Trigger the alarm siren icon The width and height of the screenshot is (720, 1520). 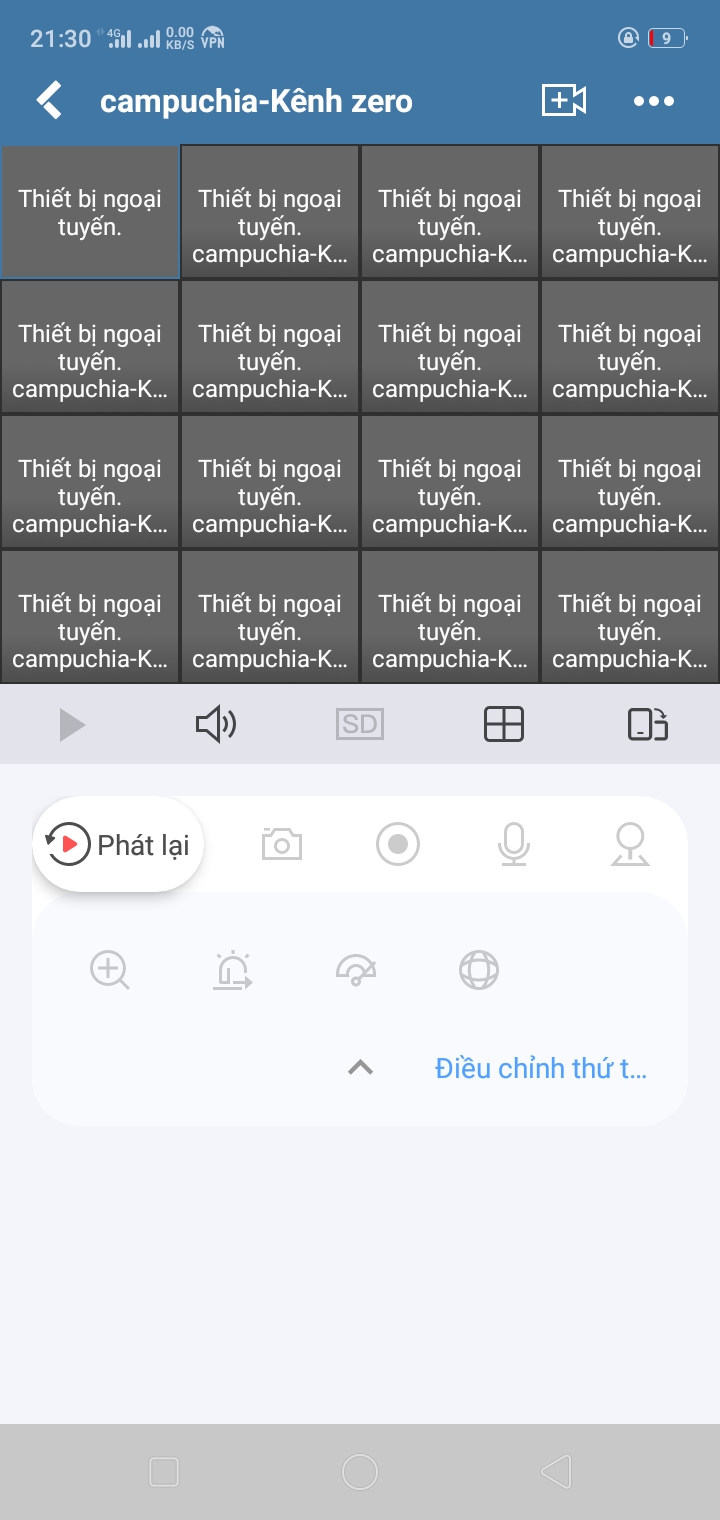233,970
